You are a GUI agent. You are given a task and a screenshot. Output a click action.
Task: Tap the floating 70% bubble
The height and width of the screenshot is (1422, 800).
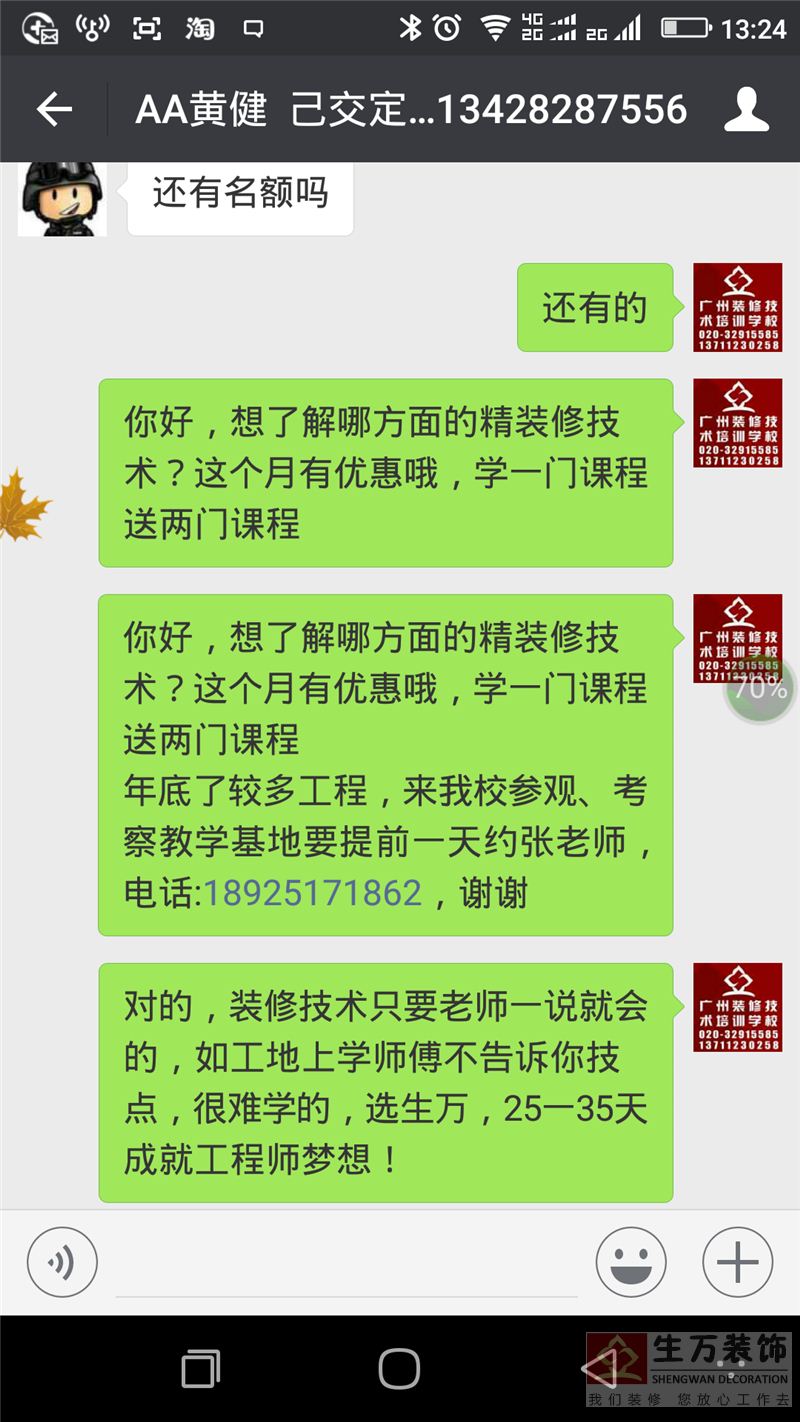[x=761, y=690]
